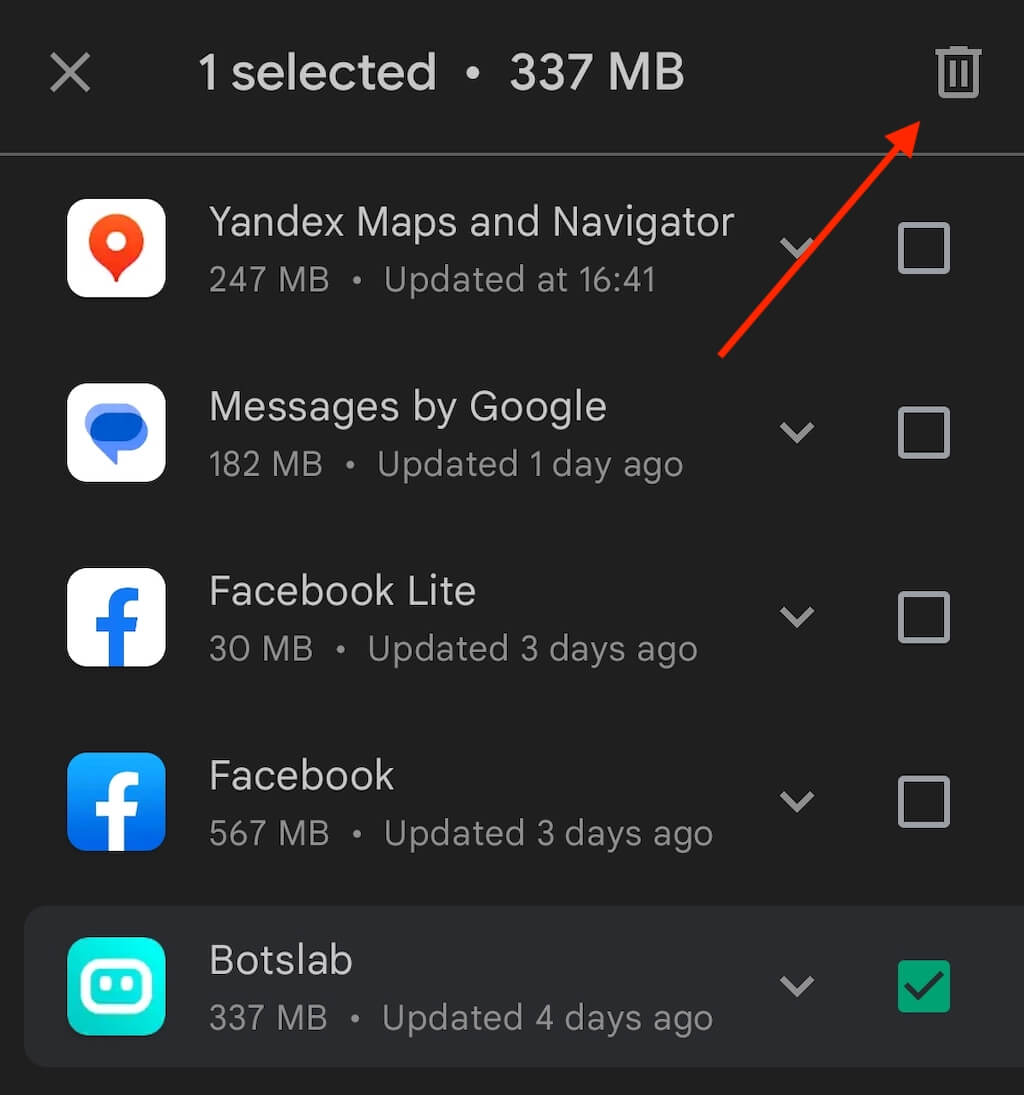Image resolution: width=1024 pixels, height=1095 pixels.
Task: Tap the trash icon to uninstall selected
Action: (x=957, y=73)
